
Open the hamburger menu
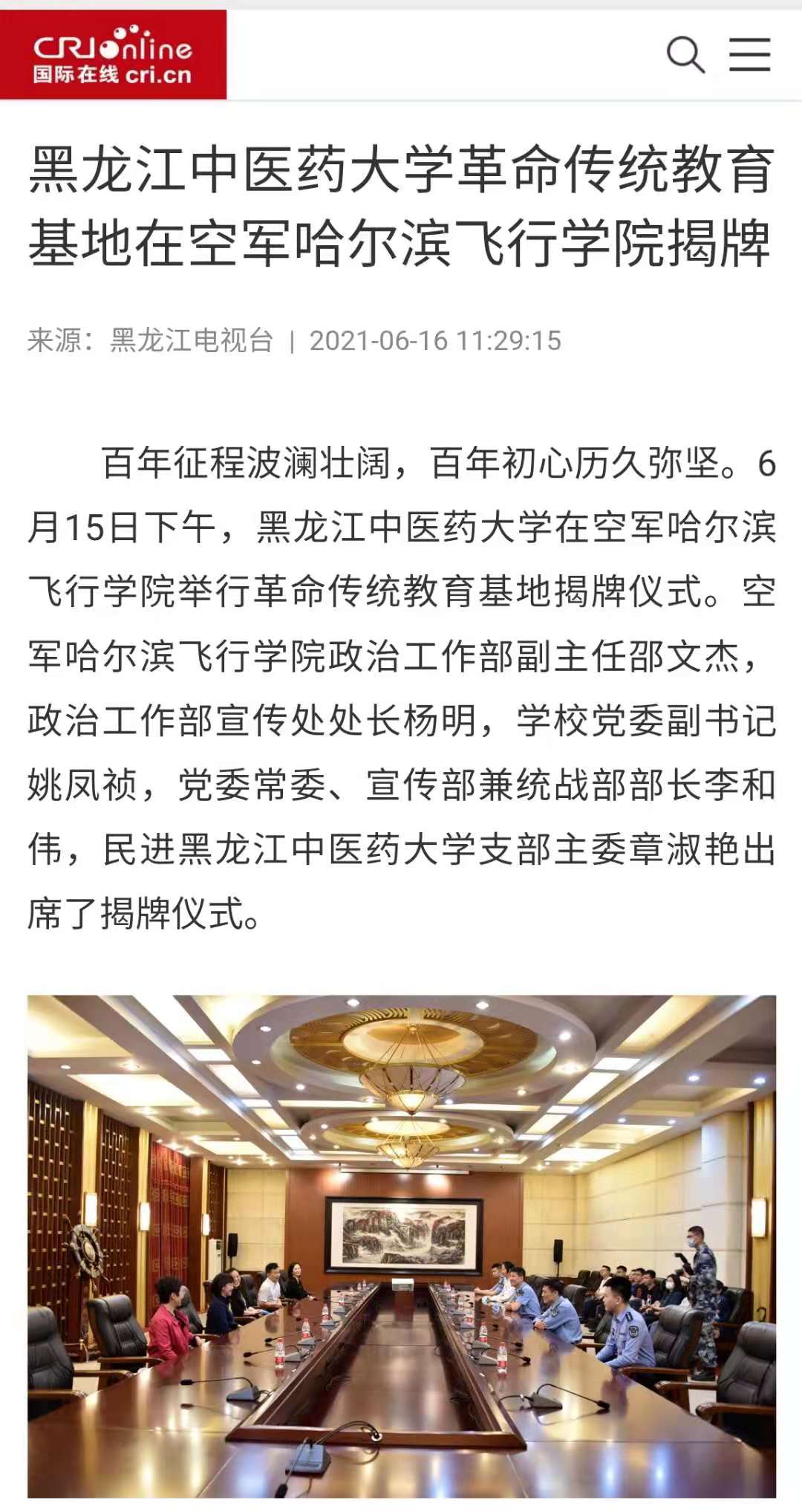pyautogui.click(x=749, y=55)
